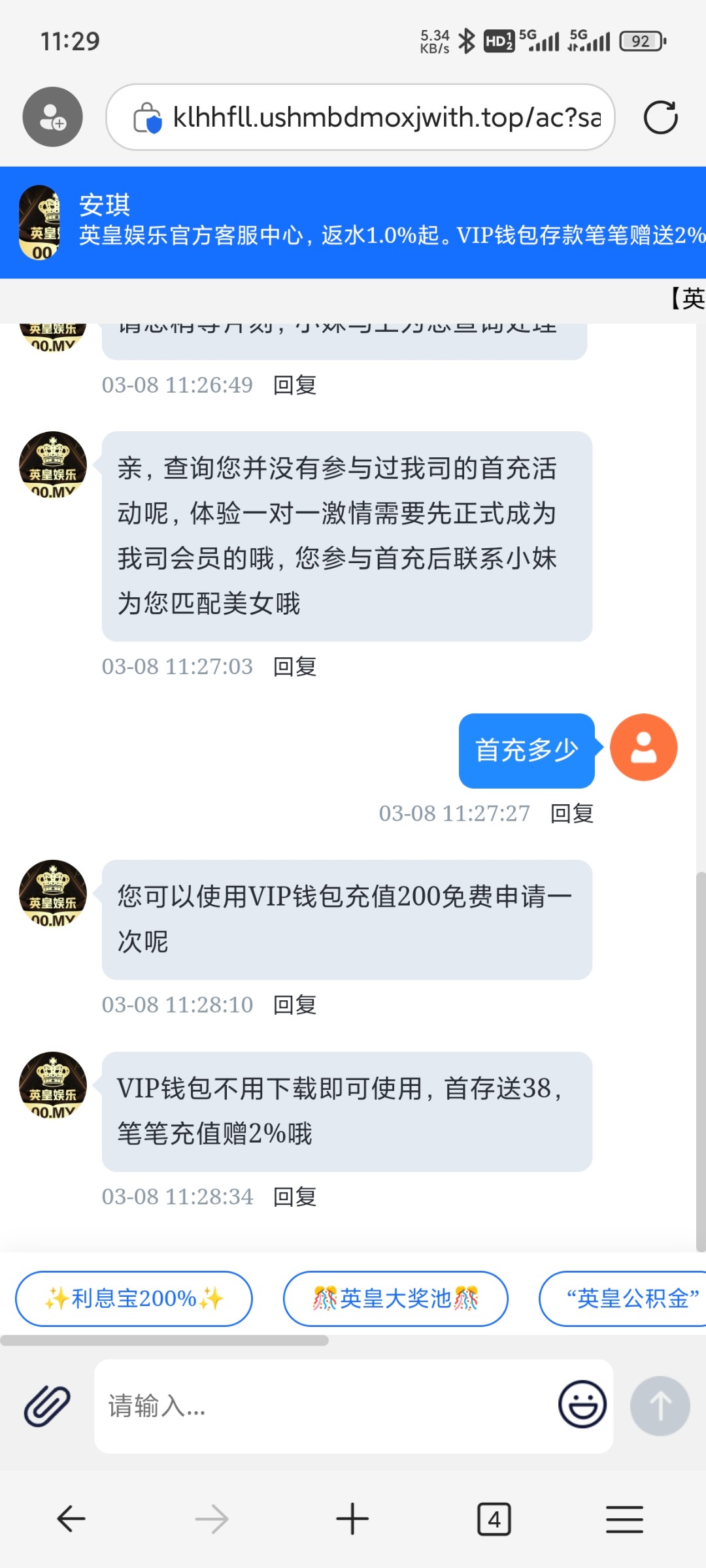Select the 英皇公积金 quick chip

pos(628,1298)
